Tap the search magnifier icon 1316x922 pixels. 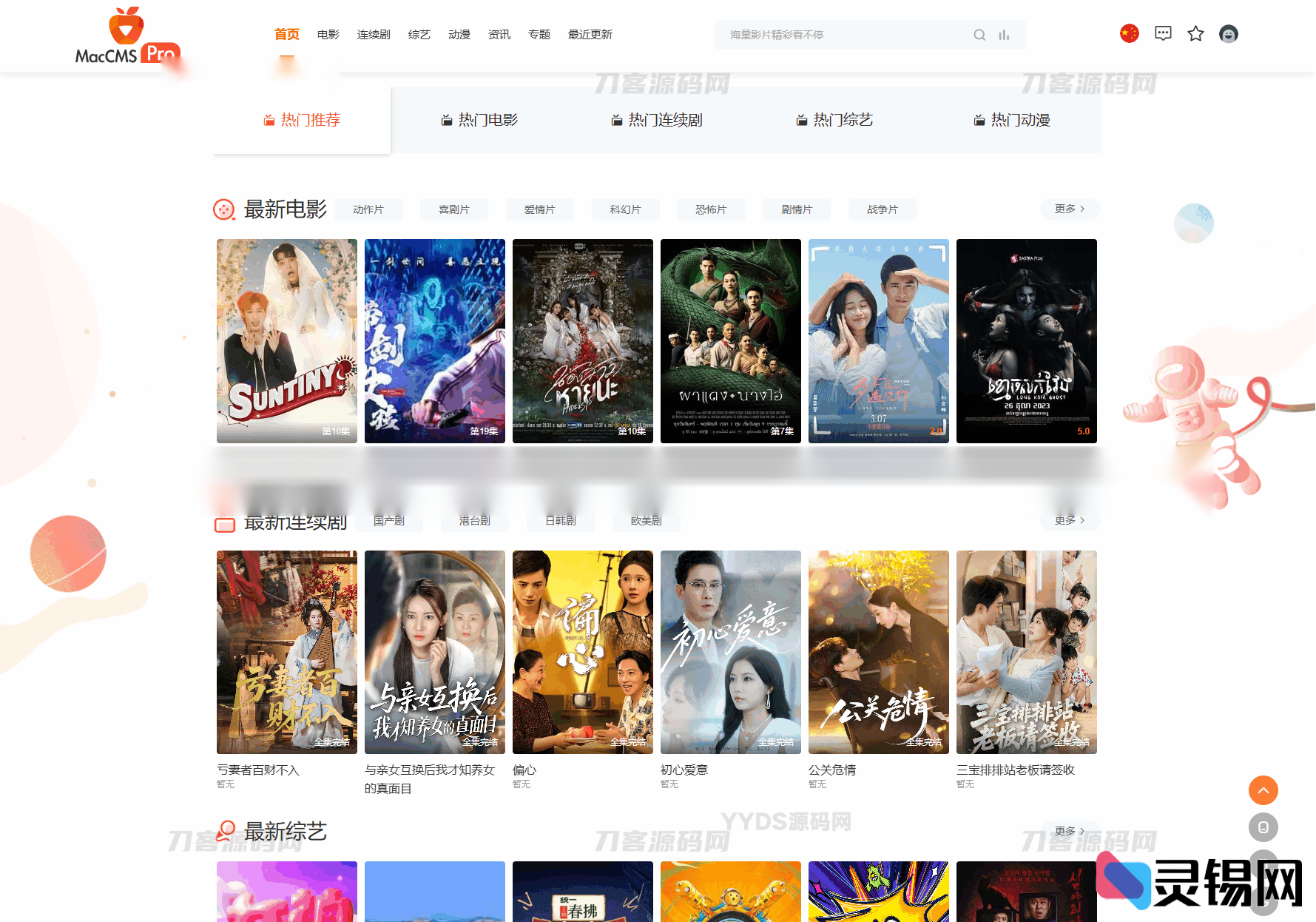[979, 35]
